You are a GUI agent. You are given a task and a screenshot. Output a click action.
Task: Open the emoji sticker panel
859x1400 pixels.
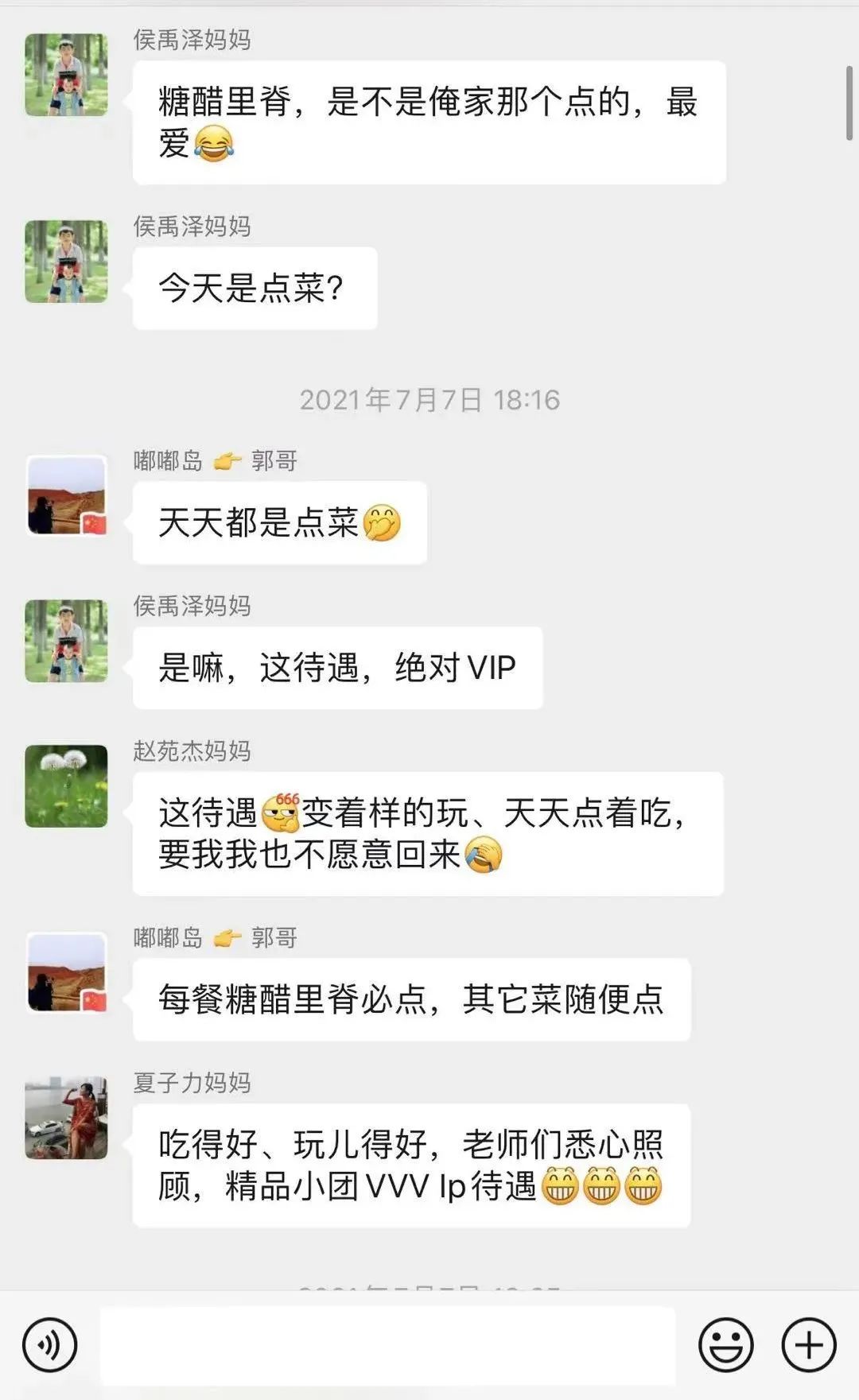725,1345
